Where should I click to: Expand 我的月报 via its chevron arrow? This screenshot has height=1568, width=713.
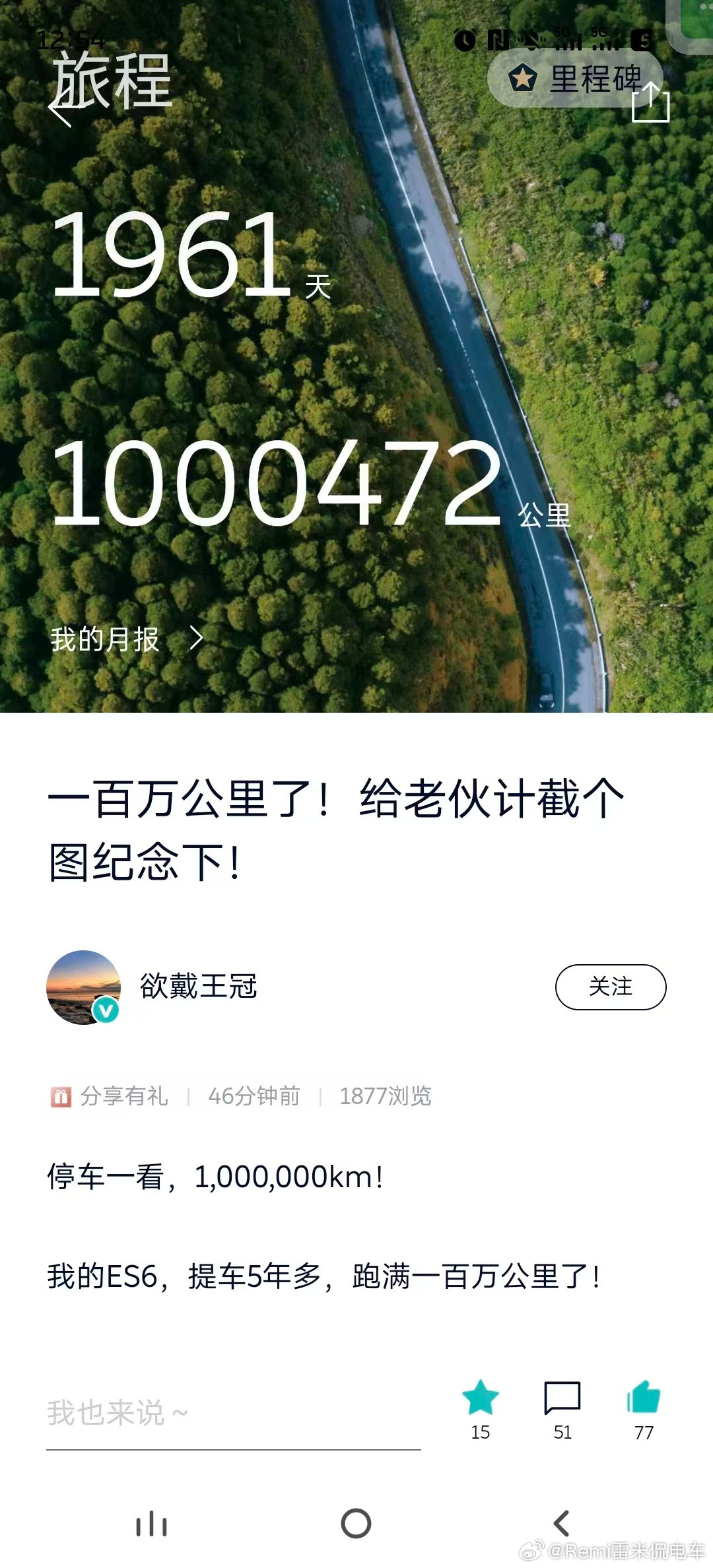195,639
